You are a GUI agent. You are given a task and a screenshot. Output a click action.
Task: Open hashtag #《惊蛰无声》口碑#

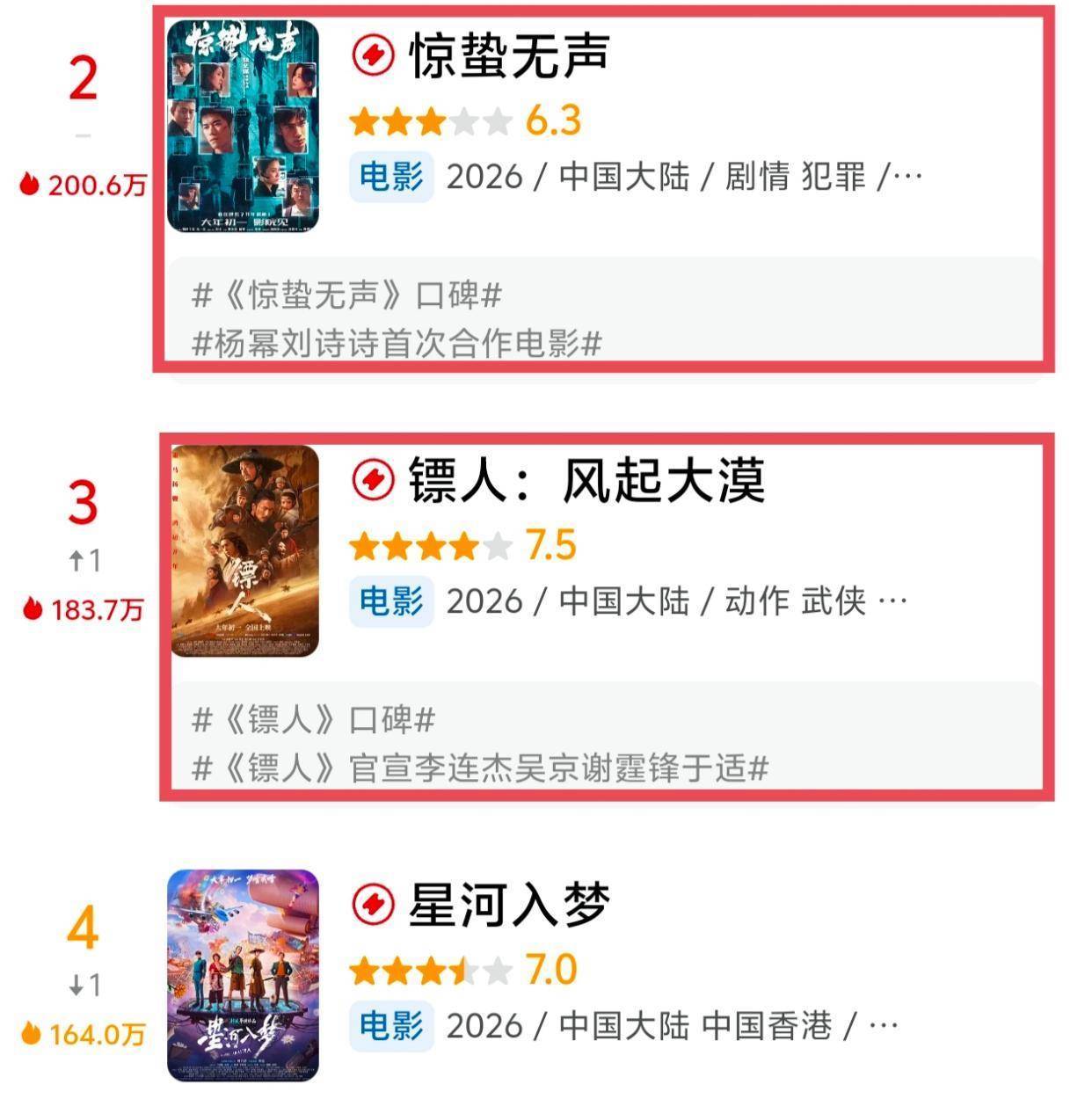click(x=346, y=295)
